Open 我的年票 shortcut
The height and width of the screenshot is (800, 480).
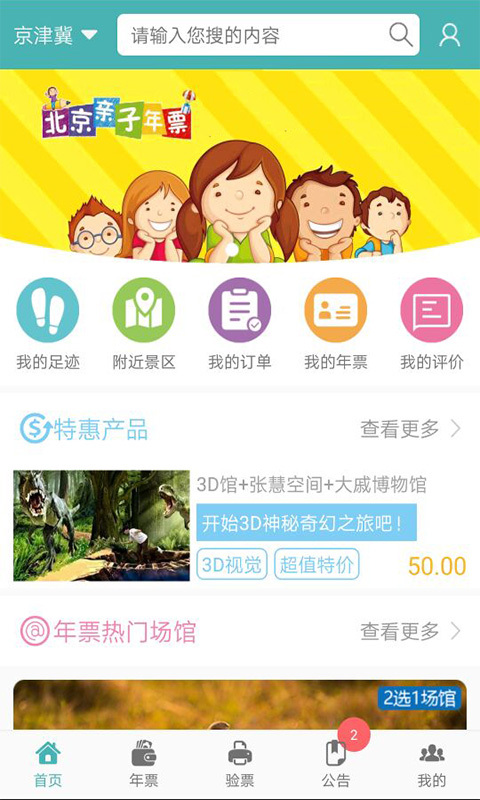pyautogui.click(x=336, y=324)
